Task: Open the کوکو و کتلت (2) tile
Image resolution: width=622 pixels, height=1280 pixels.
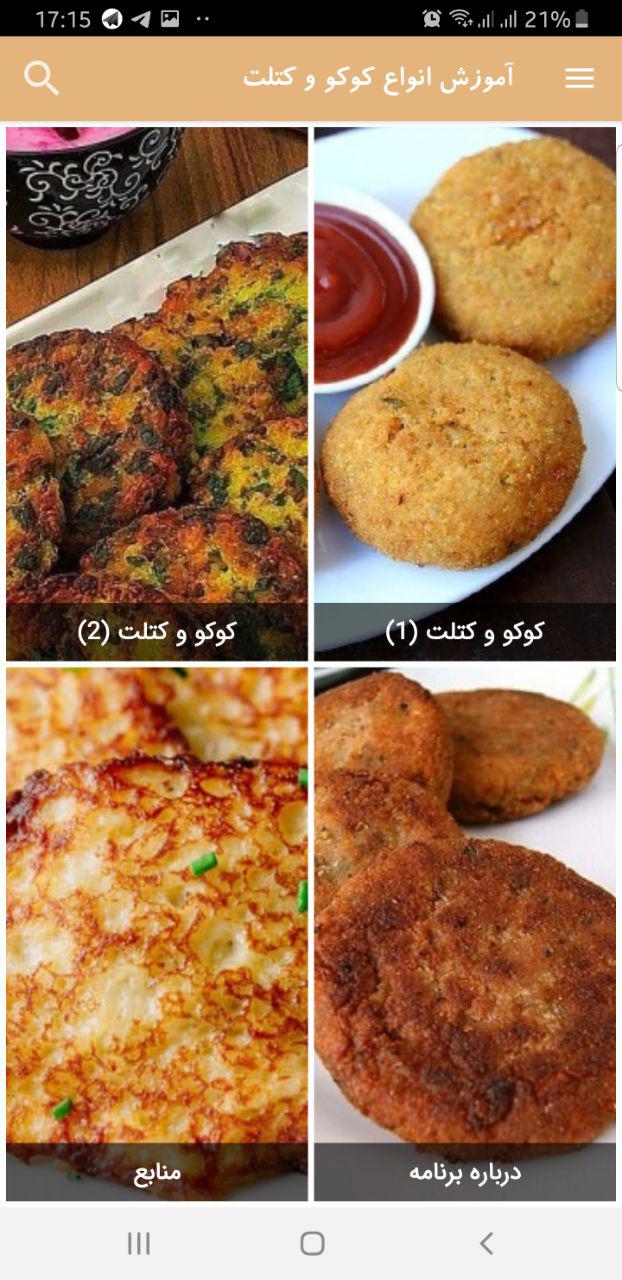Action: tap(157, 393)
